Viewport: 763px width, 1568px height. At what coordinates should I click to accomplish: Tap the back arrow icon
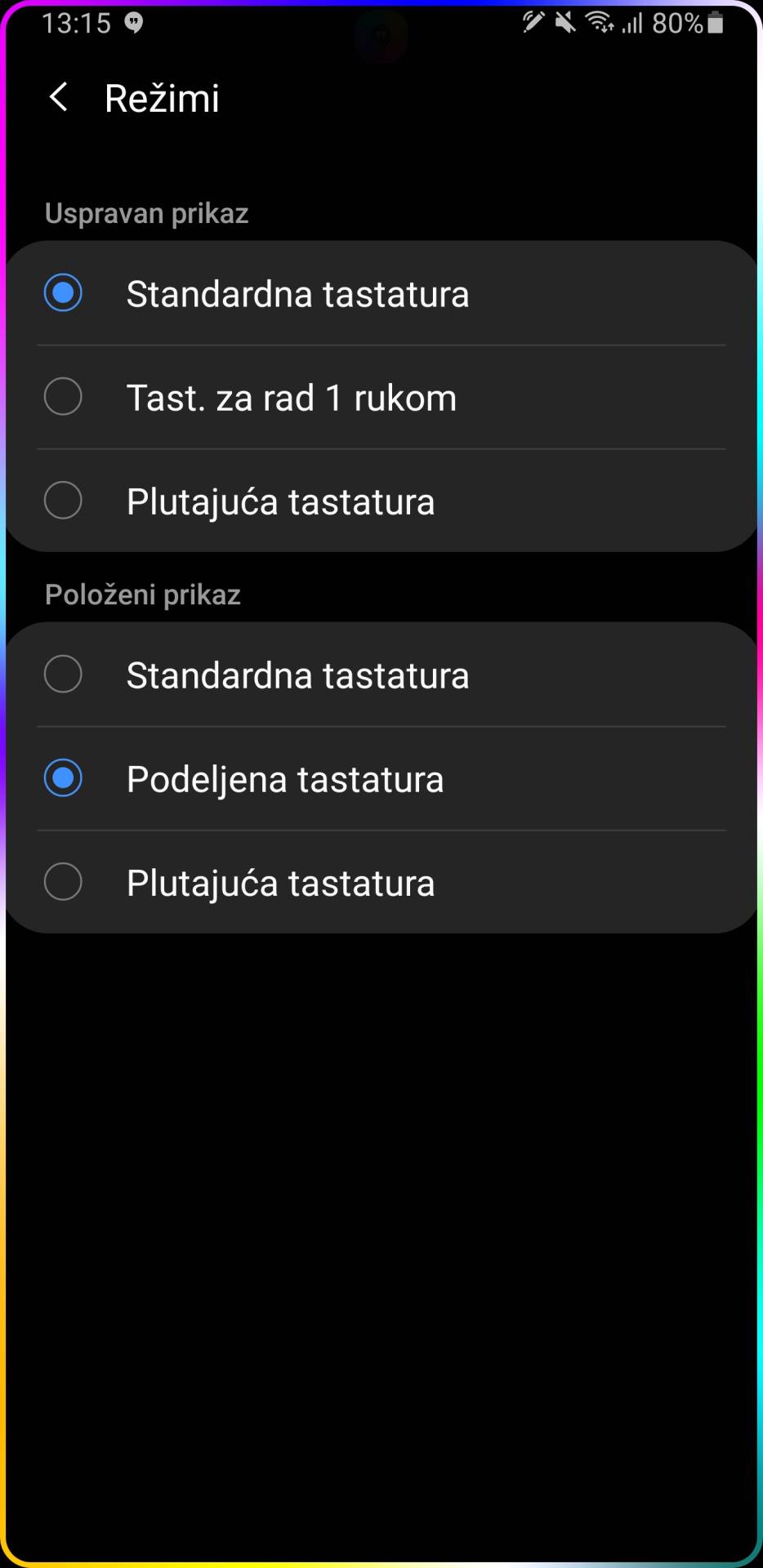tap(57, 96)
